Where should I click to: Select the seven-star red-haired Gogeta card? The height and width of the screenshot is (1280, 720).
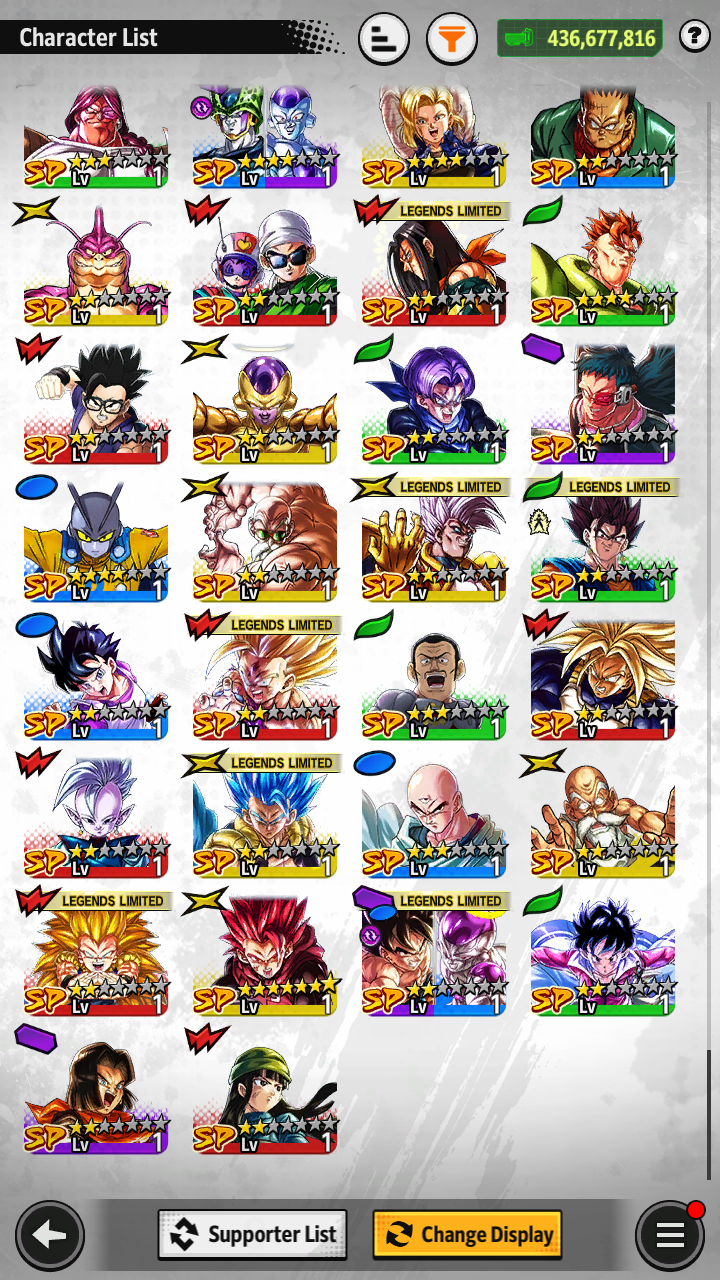pyautogui.click(x=265, y=957)
